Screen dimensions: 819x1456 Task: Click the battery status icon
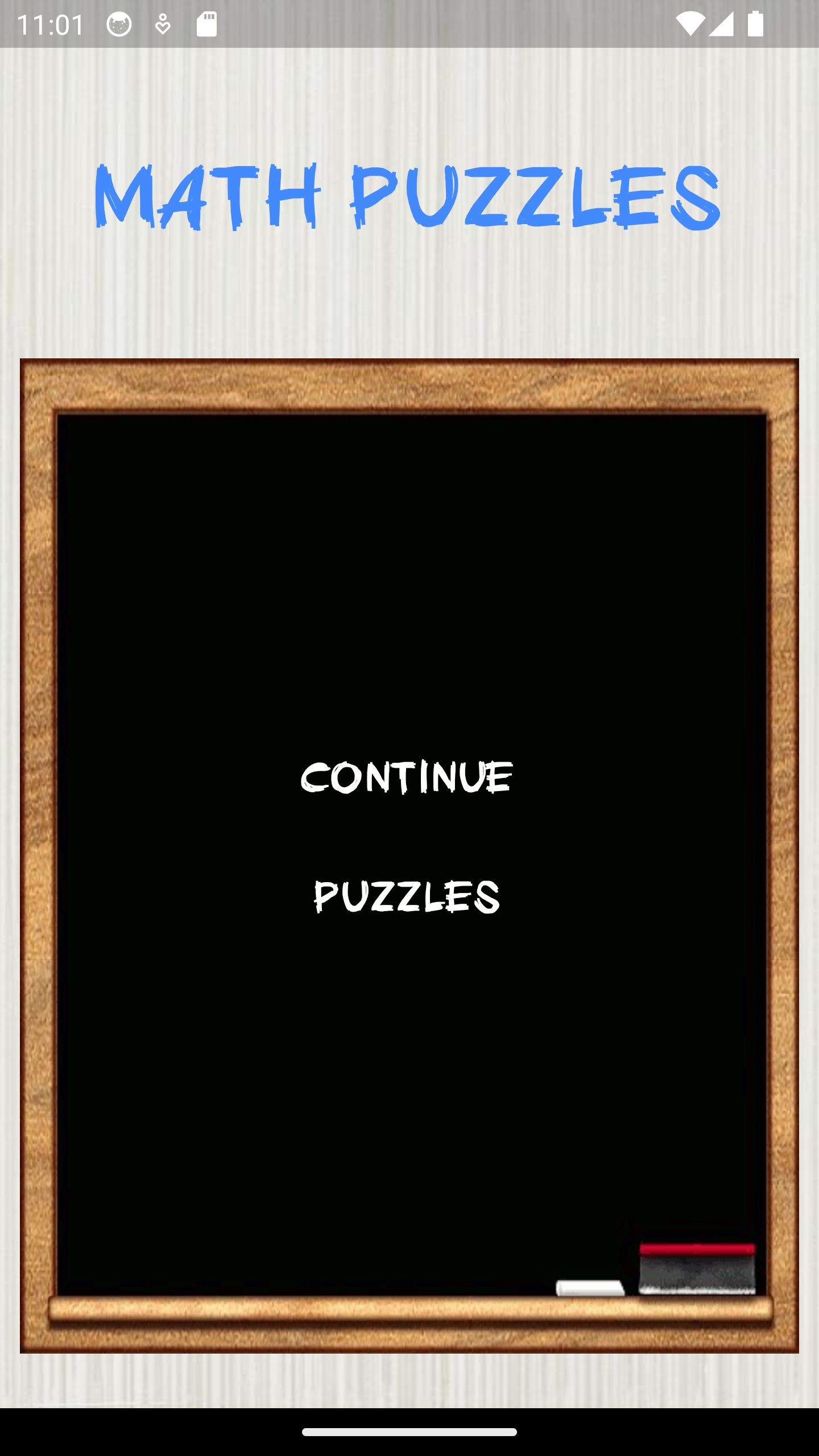755,25
